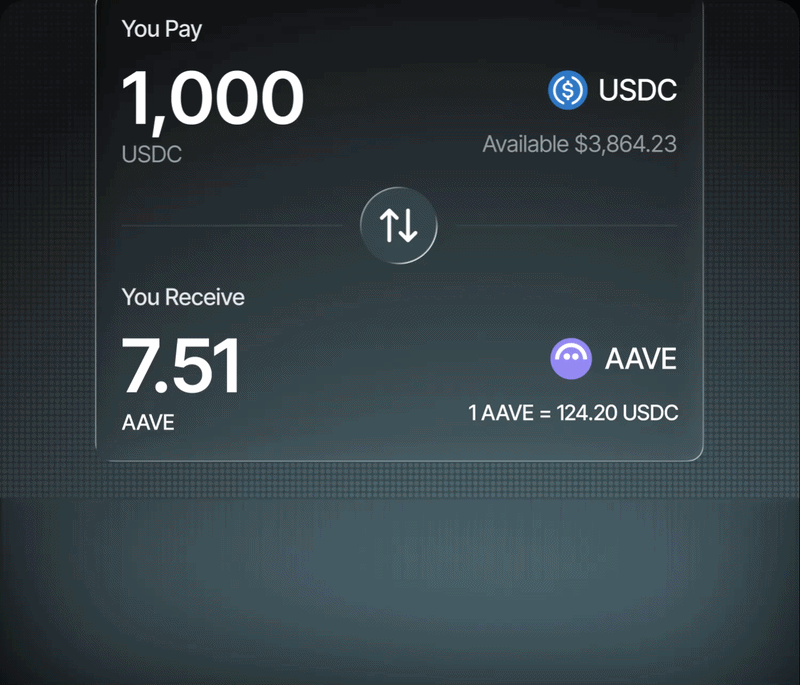This screenshot has height=685, width=800.
Task: Open the USDC token selector
Action: point(612,90)
